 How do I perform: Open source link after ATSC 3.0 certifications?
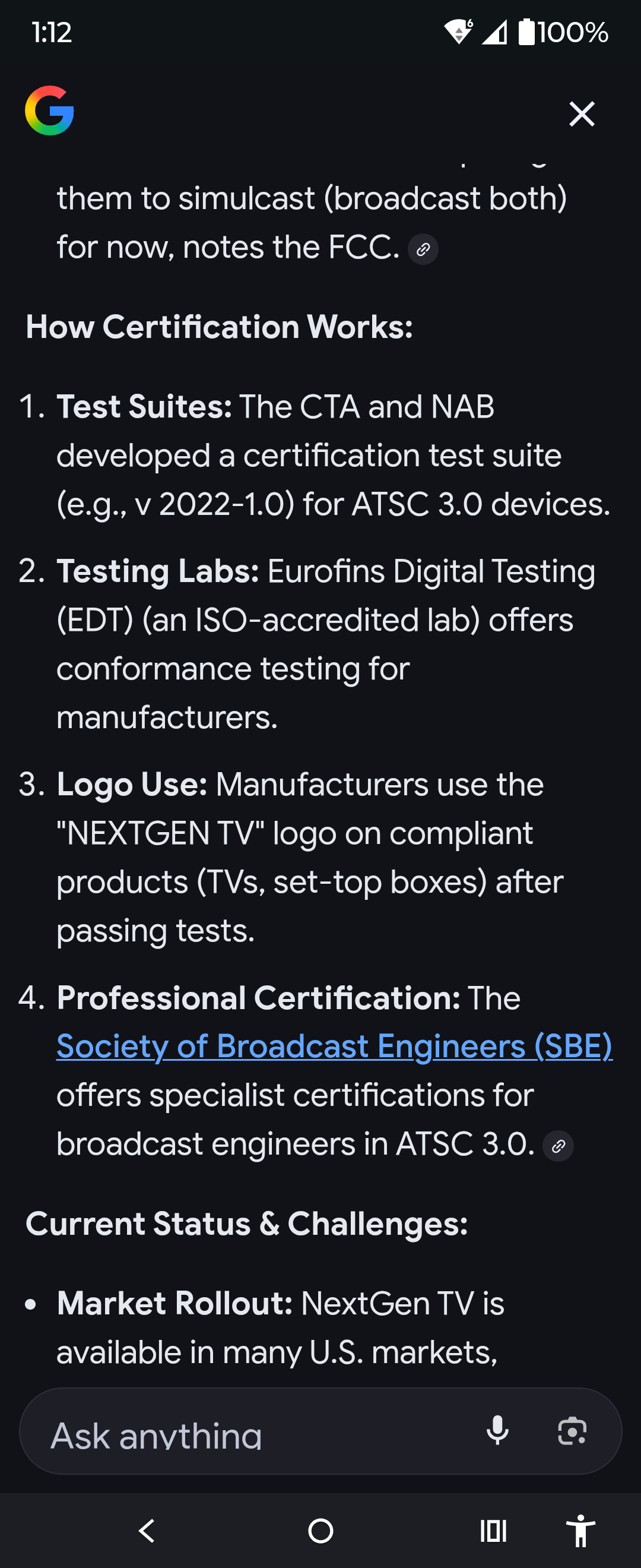(558, 1146)
